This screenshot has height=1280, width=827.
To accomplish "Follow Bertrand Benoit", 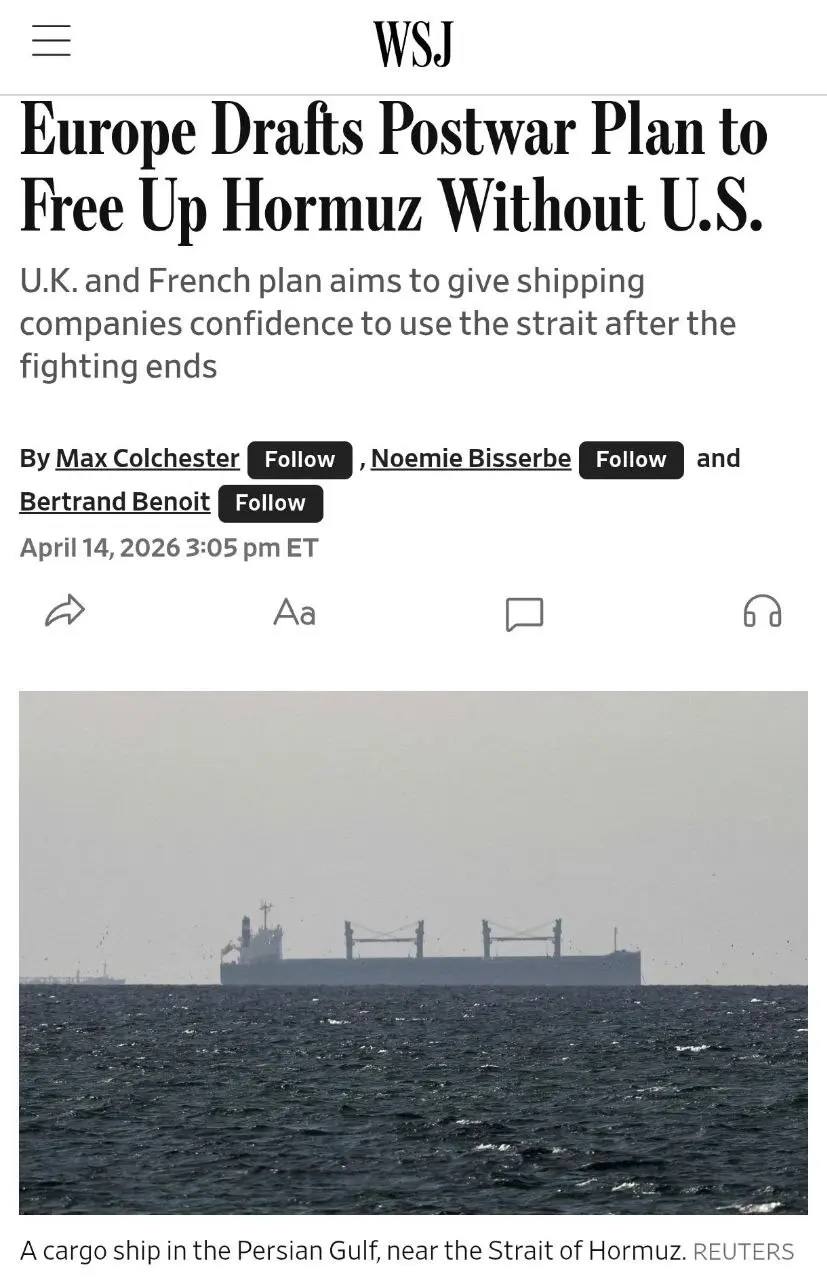I will pos(270,503).
